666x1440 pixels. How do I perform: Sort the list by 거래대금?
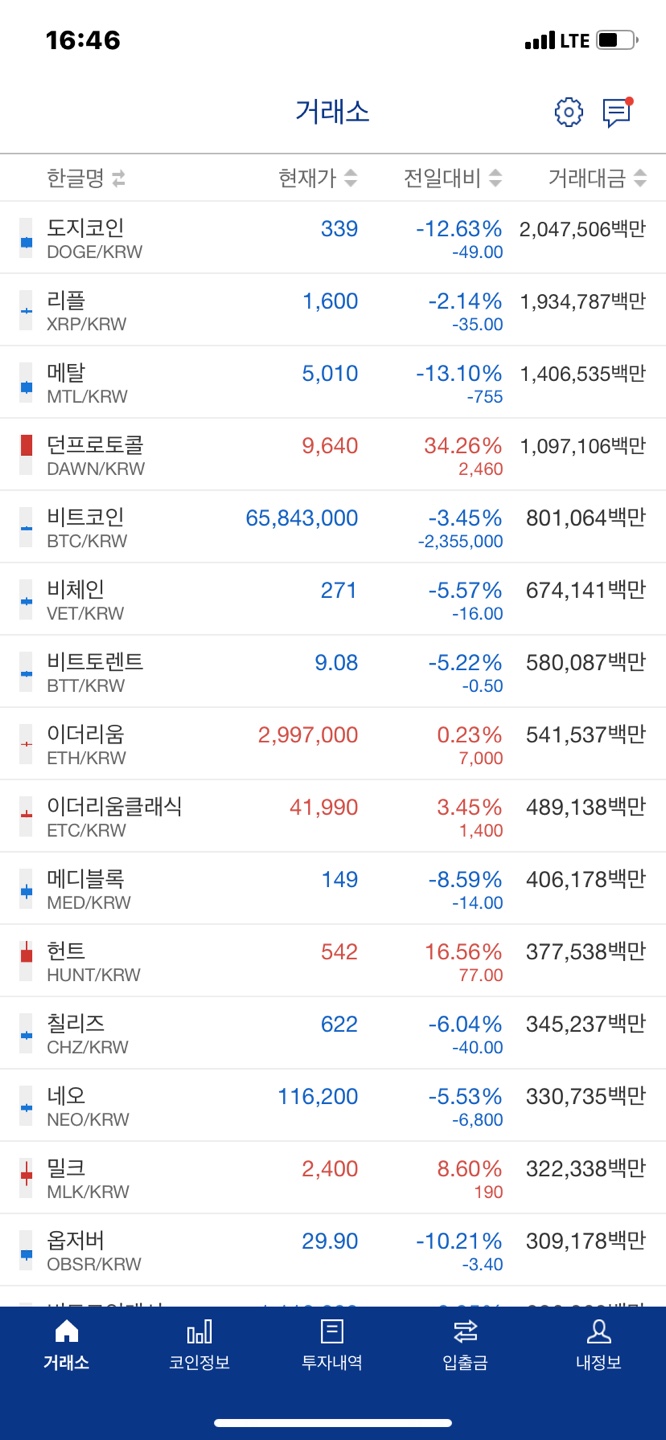point(605,179)
